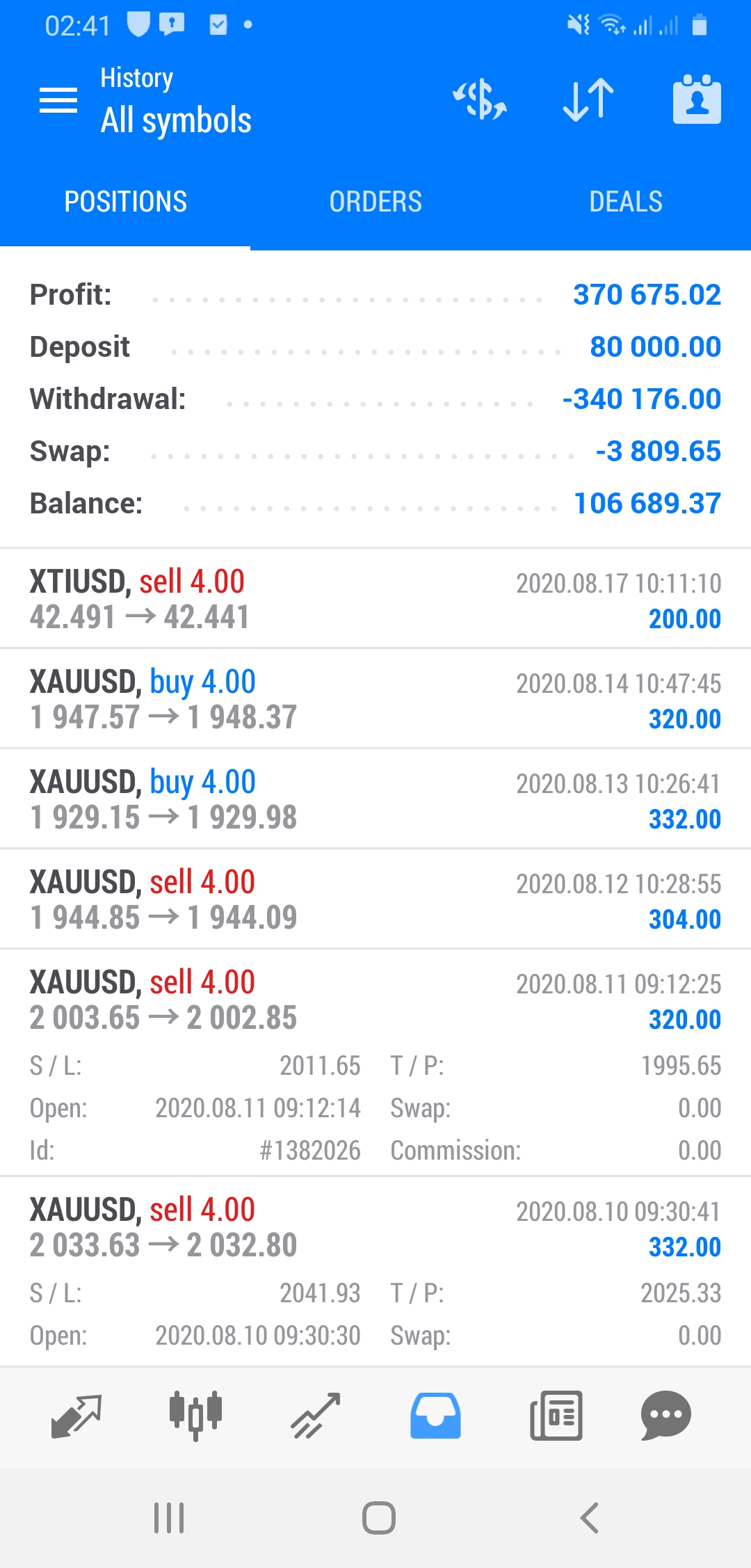The image size is (751, 1568).
Task: Collapse XAUUSD sell from 2020.08.11
Action: [x=375, y=1063]
